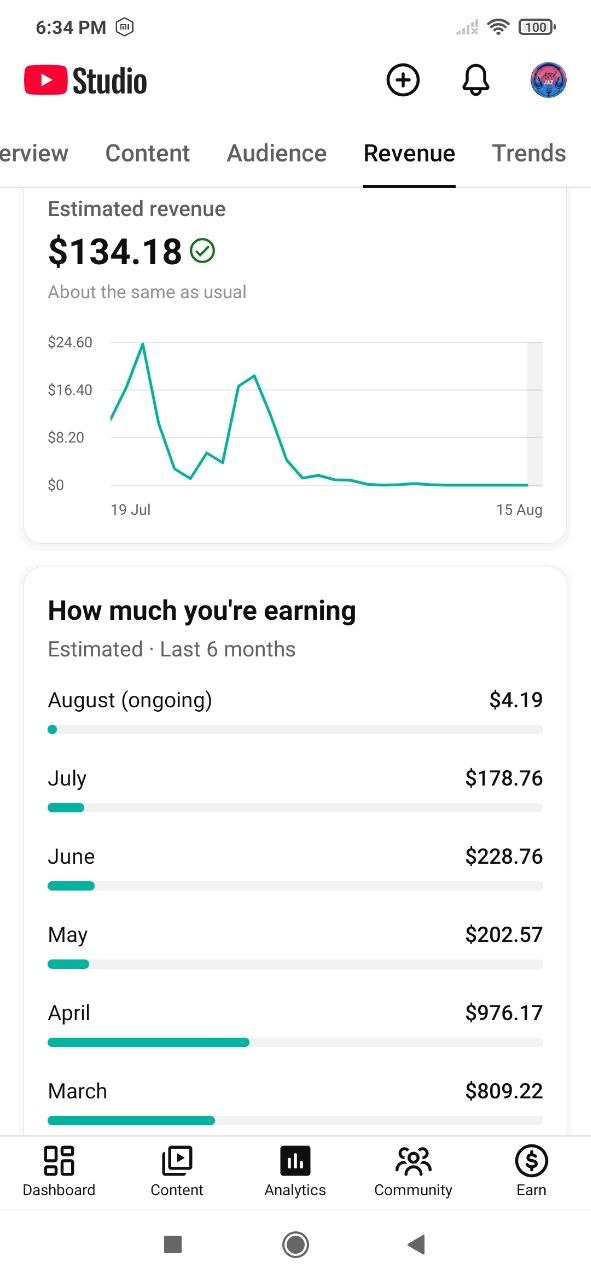
Task: Switch to the Audience tab
Action: point(277,153)
